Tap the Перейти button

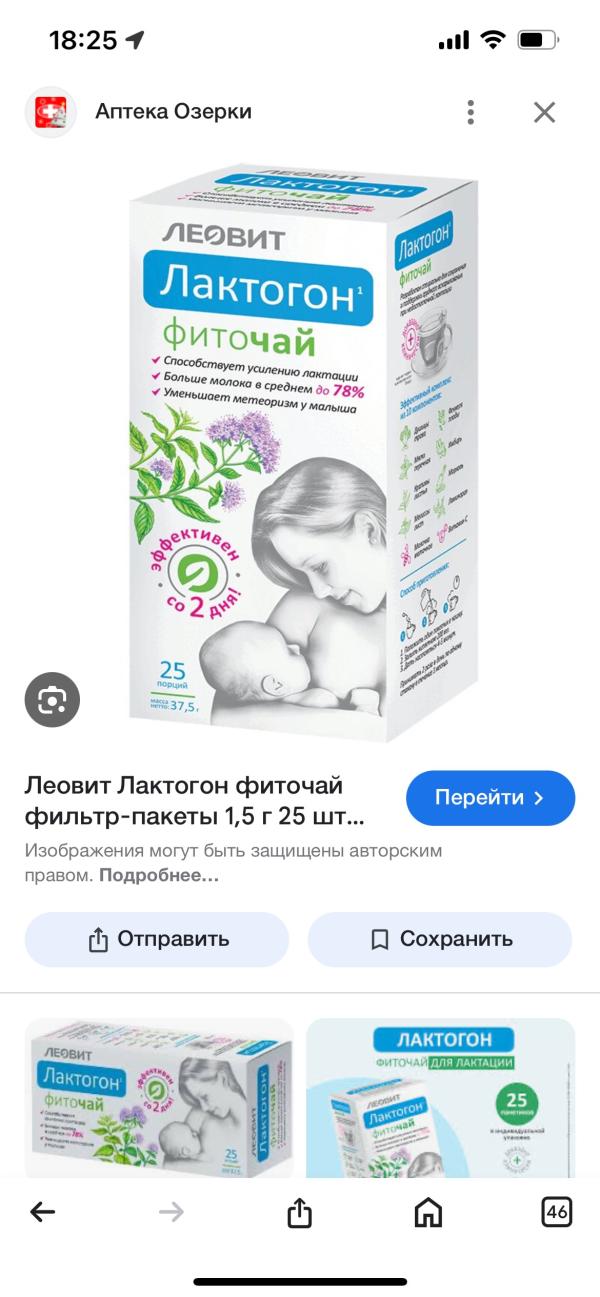pyautogui.click(x=490, y=798)
